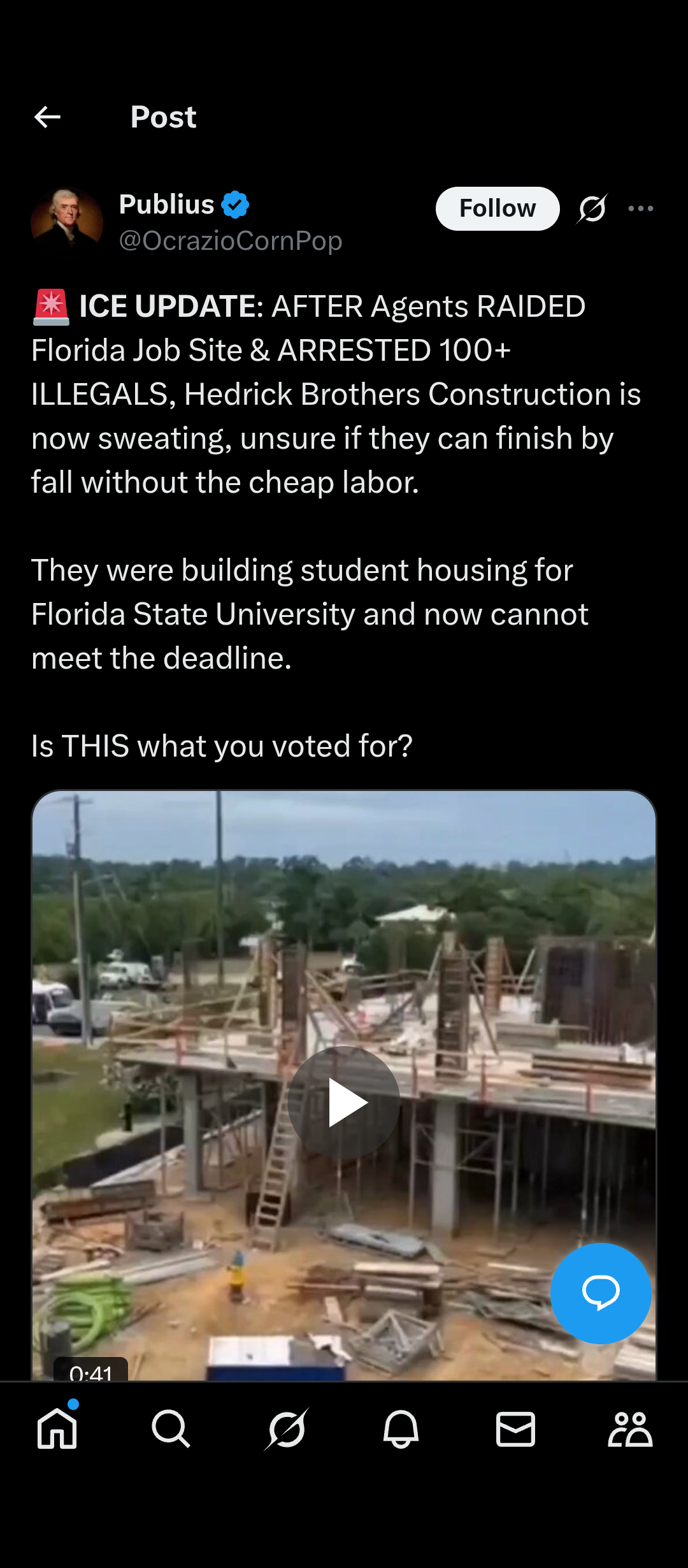Switch to the Home tab

(x=57, y=1428)
